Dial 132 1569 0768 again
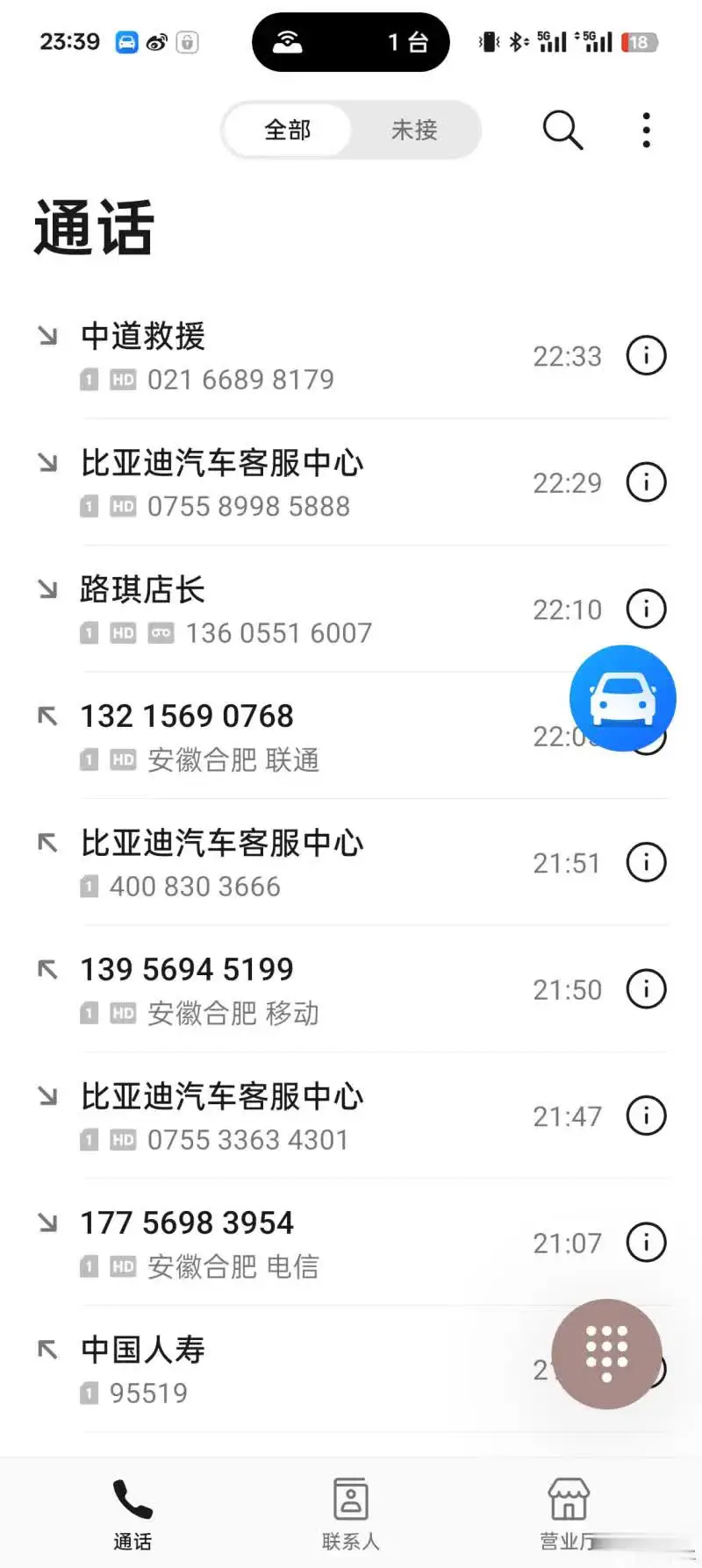 tap(298, 737)
